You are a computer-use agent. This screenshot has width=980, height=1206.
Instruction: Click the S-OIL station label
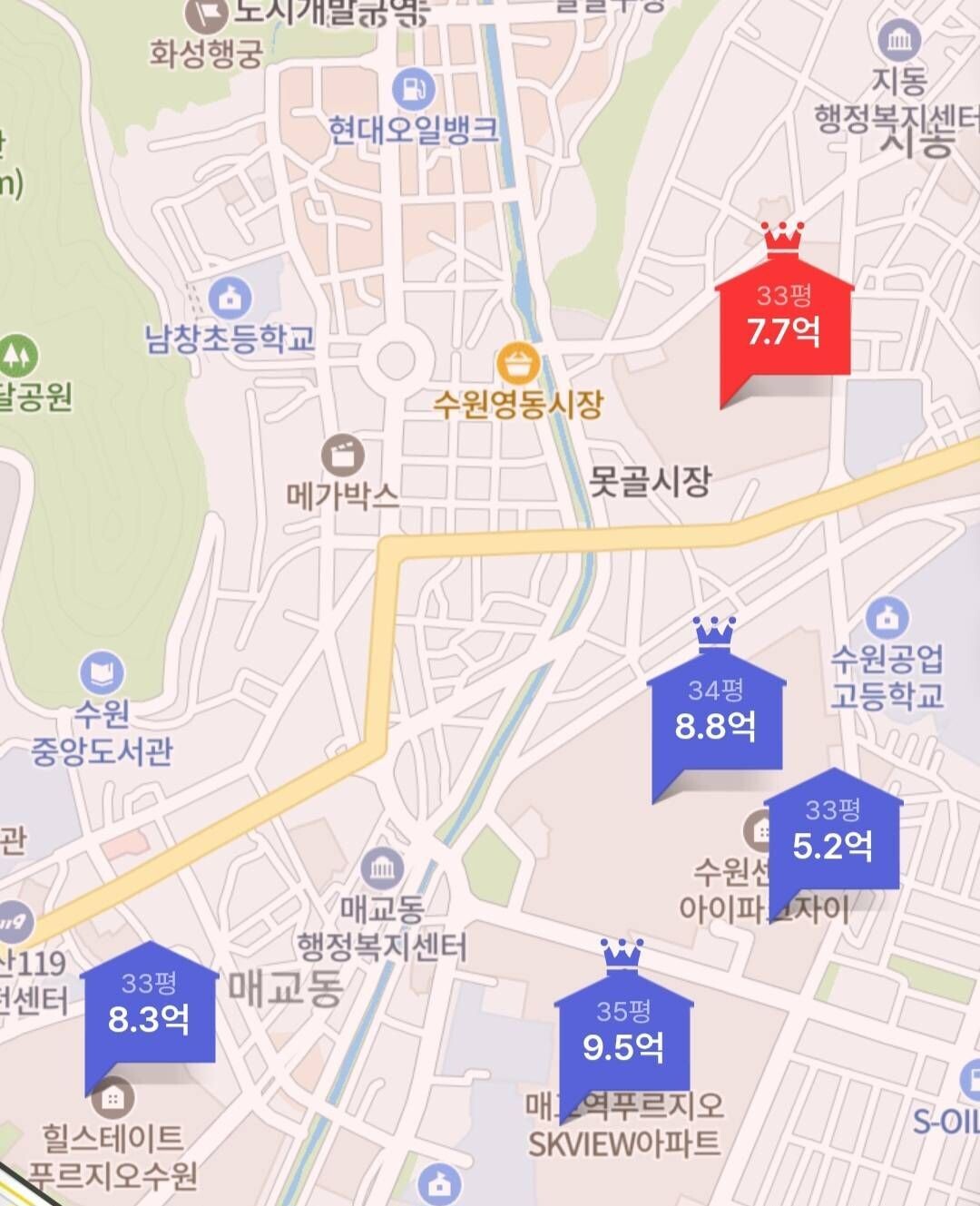(x=946, y=1123)
